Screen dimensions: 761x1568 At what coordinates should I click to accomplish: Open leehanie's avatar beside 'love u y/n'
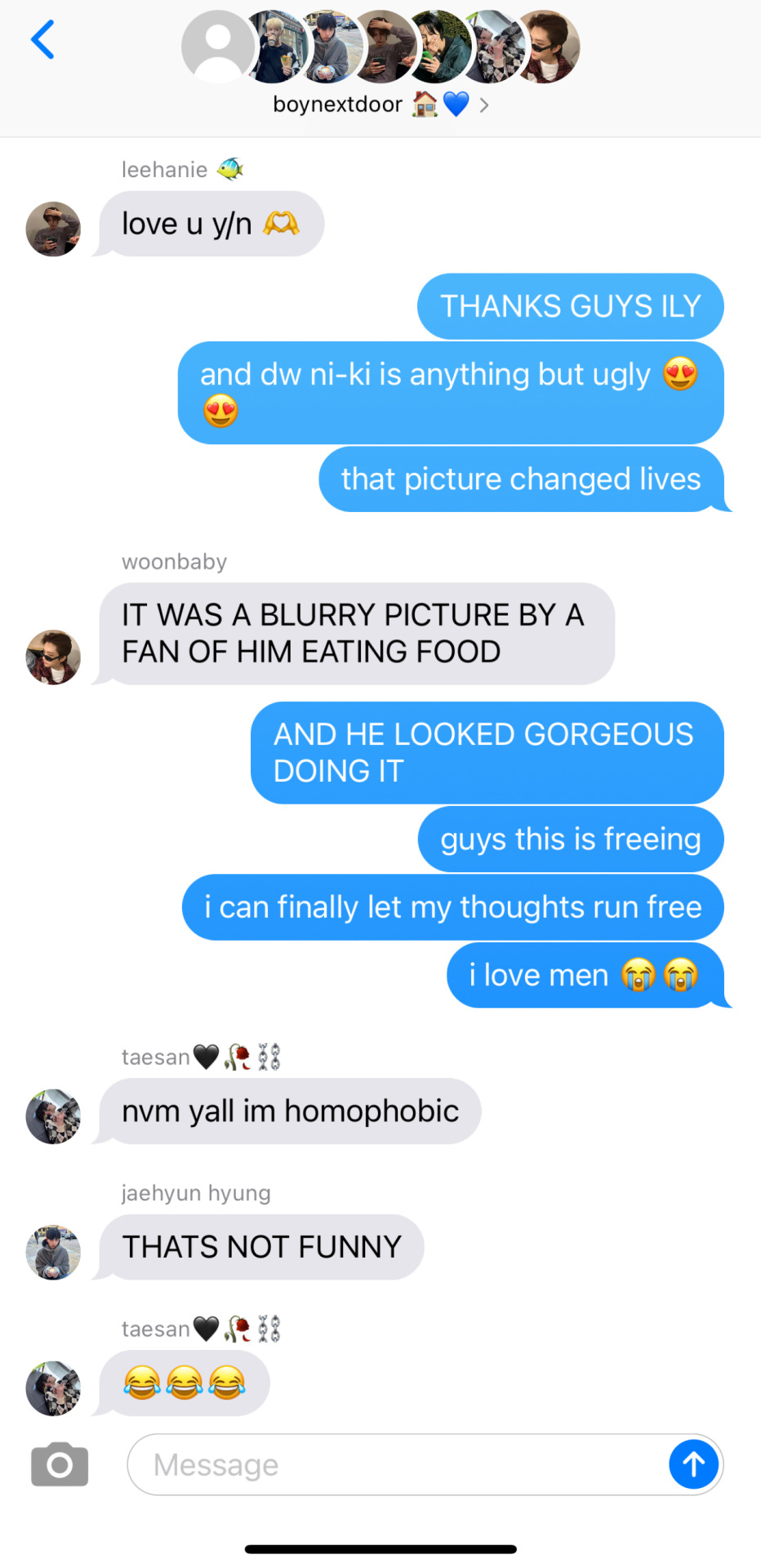point(53,229)
